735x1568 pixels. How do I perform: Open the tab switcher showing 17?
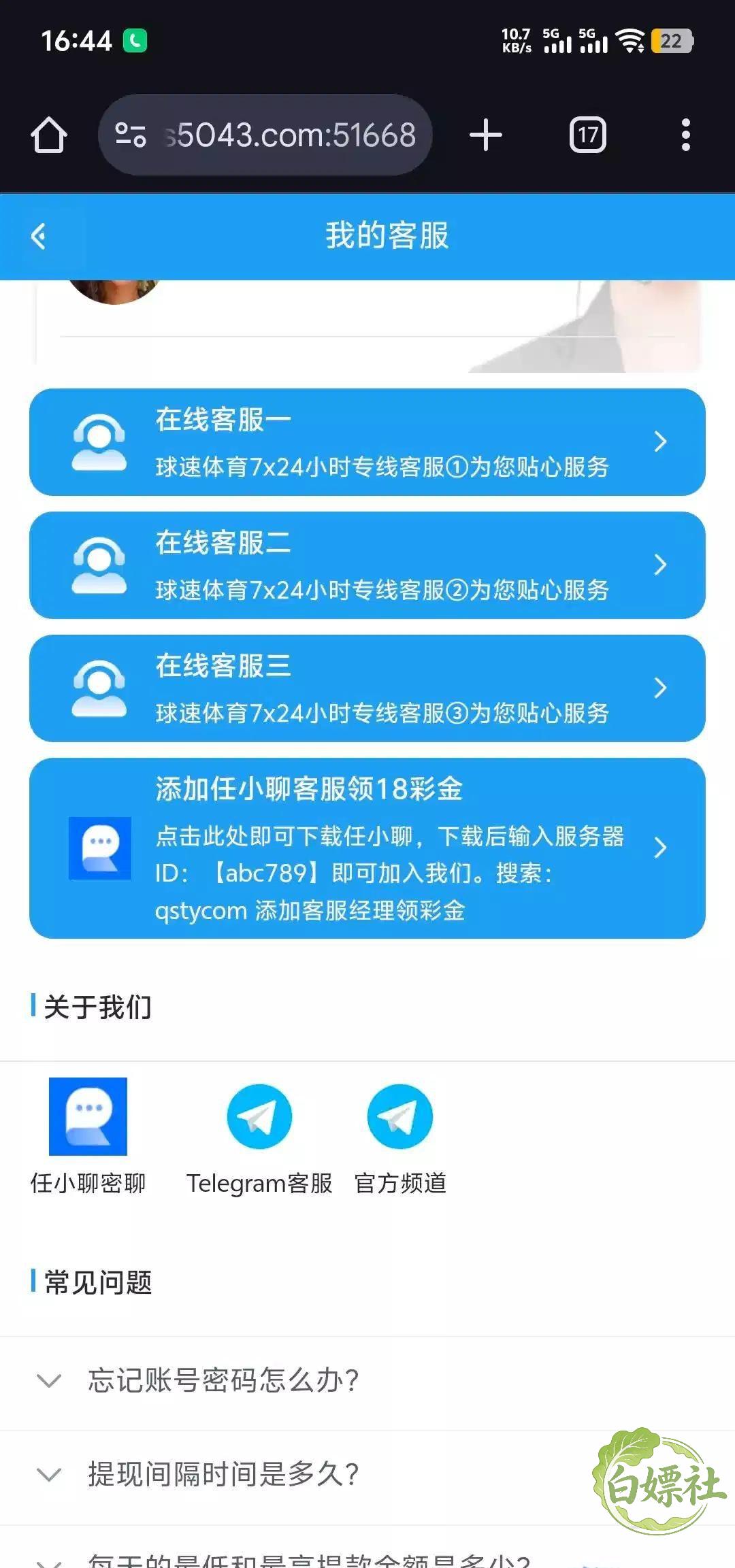click(x=588, y=135)
